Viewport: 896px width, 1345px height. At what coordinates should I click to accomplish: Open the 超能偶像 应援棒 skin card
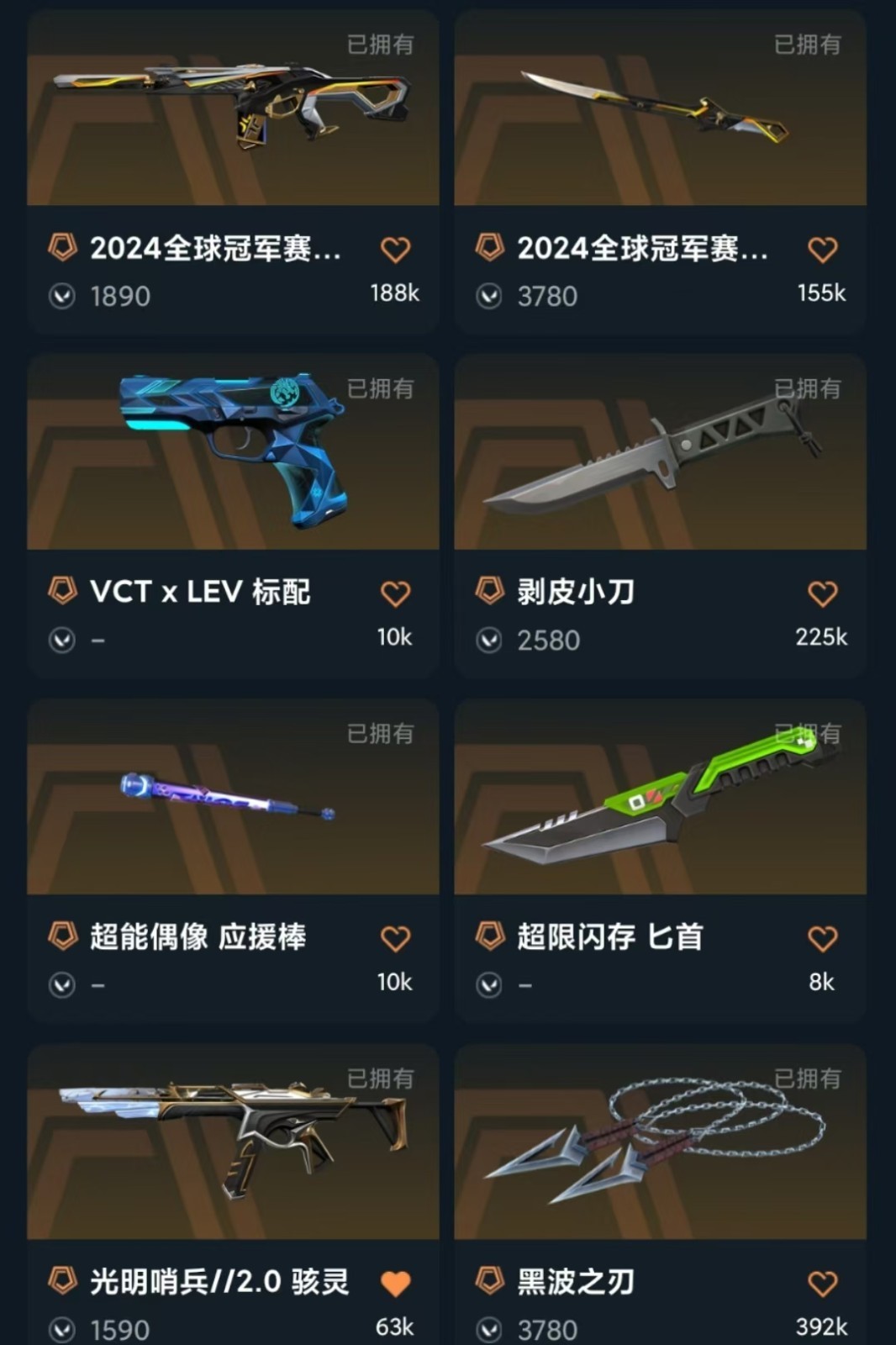[x=233, y=799]
